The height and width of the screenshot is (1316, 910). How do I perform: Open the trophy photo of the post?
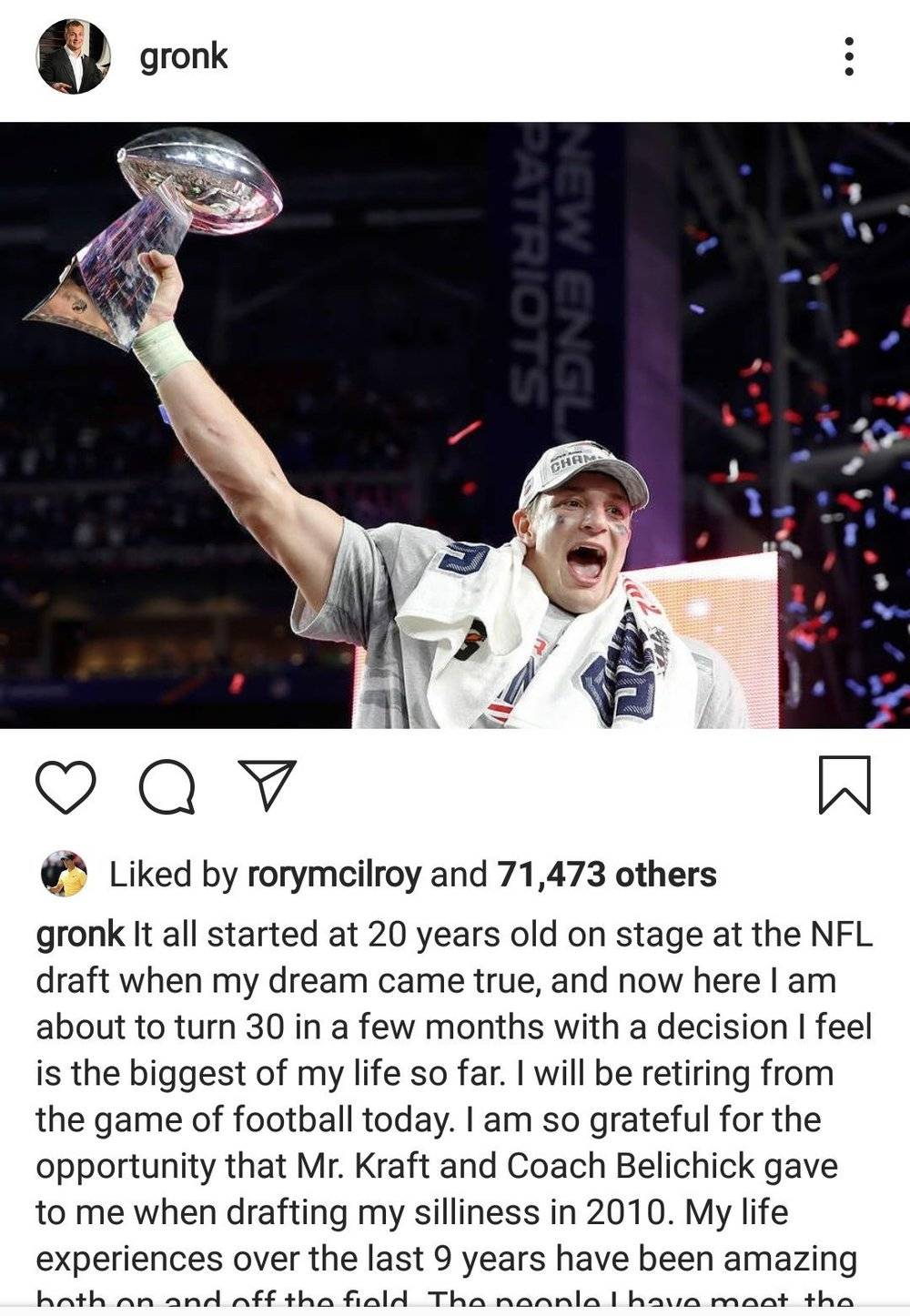pyautogui.click(x=455, y=425)
